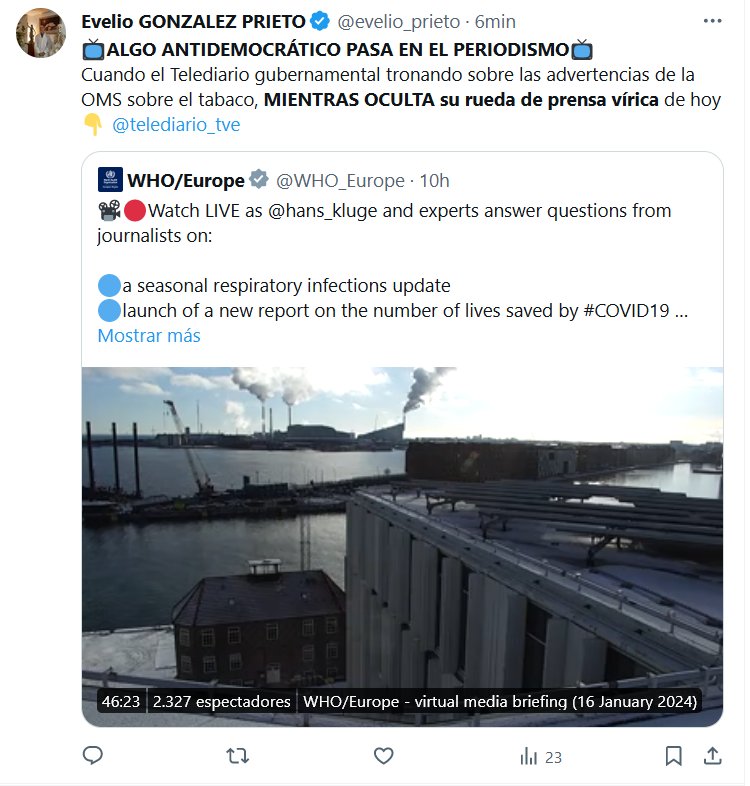Open Evelio Gonzalez Prieto's profile picture
Image resolution: width=750 pixels, height=786 pixels.
[42, 32]
